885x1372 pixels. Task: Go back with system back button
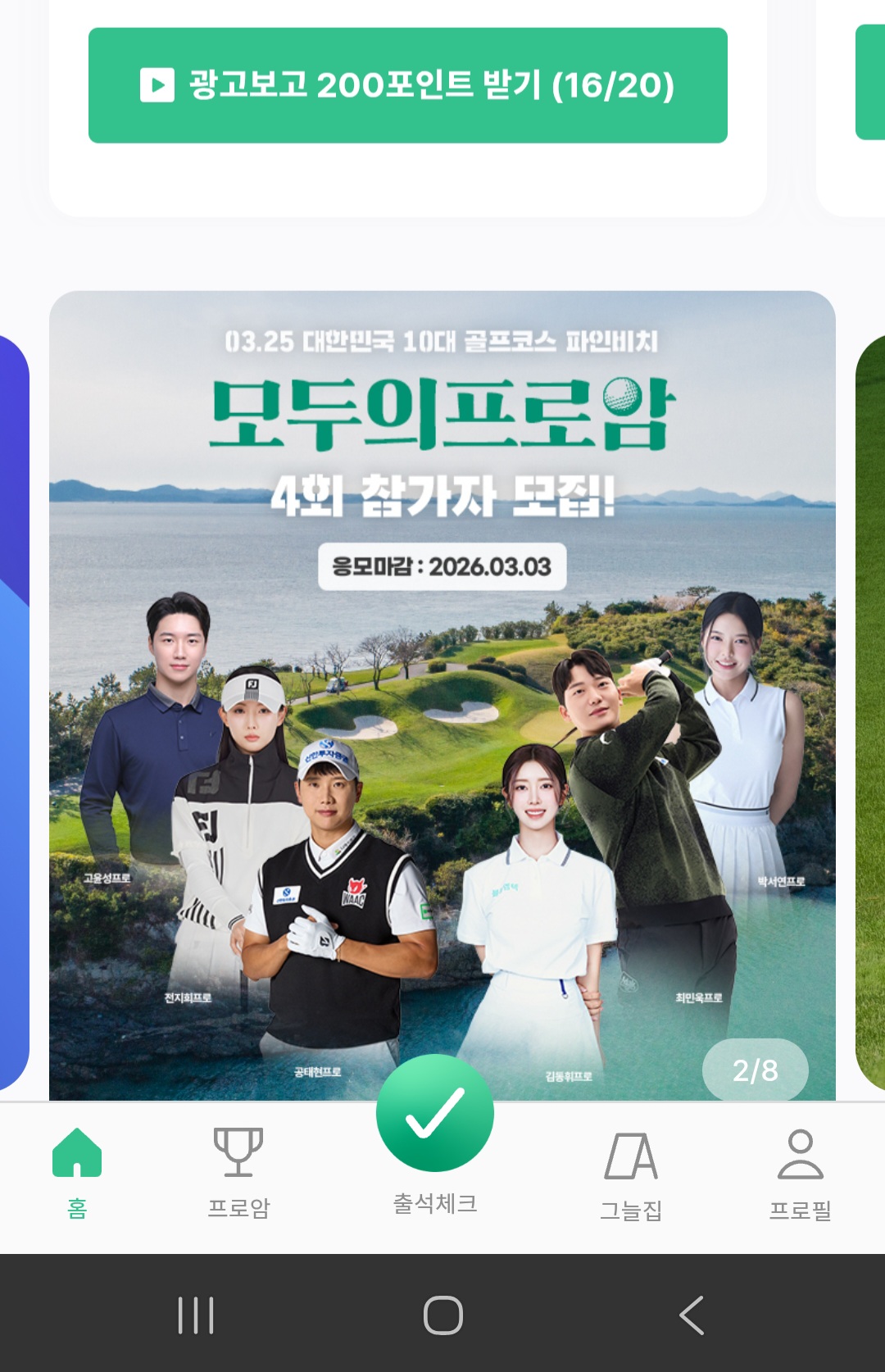tap(691, 1315)
